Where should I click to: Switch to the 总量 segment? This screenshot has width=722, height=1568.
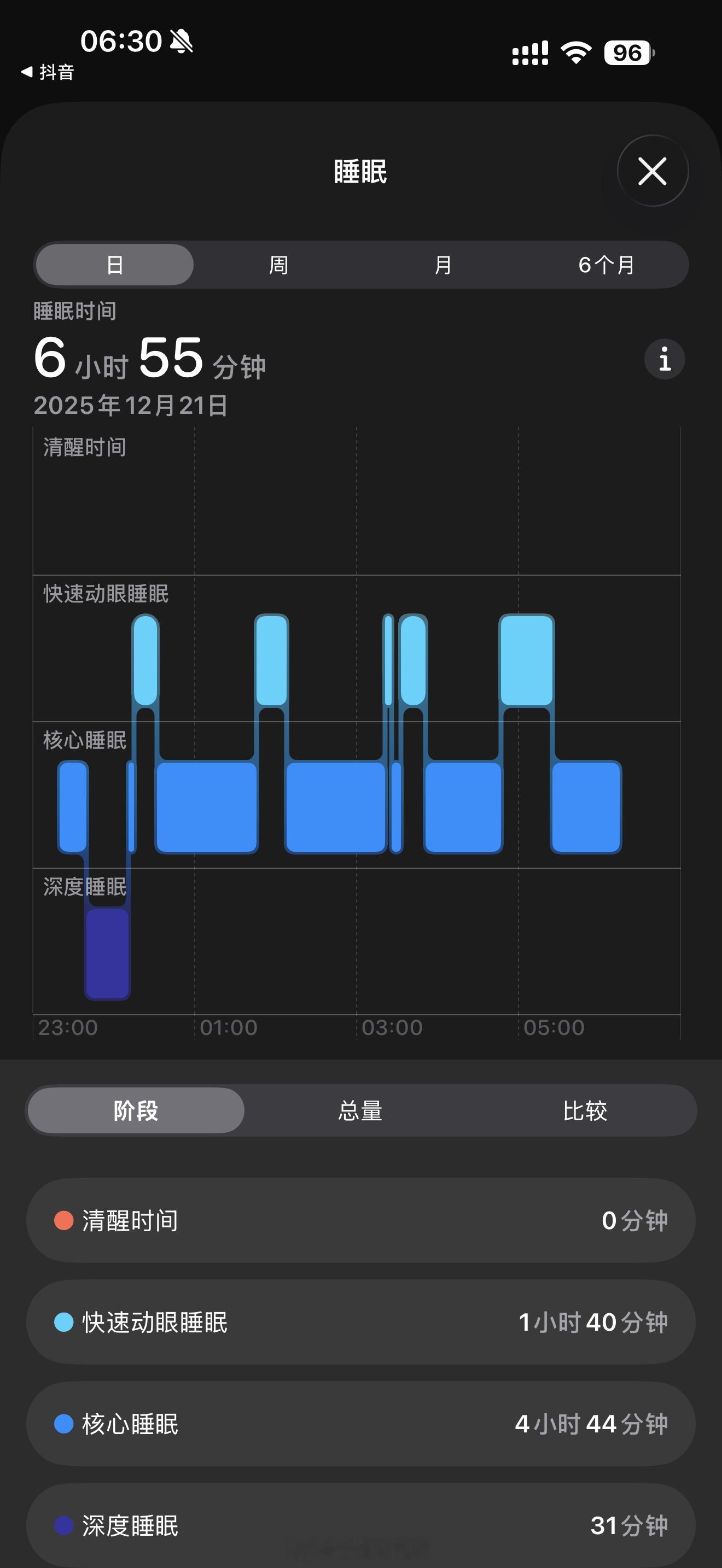click(360, 1109)
